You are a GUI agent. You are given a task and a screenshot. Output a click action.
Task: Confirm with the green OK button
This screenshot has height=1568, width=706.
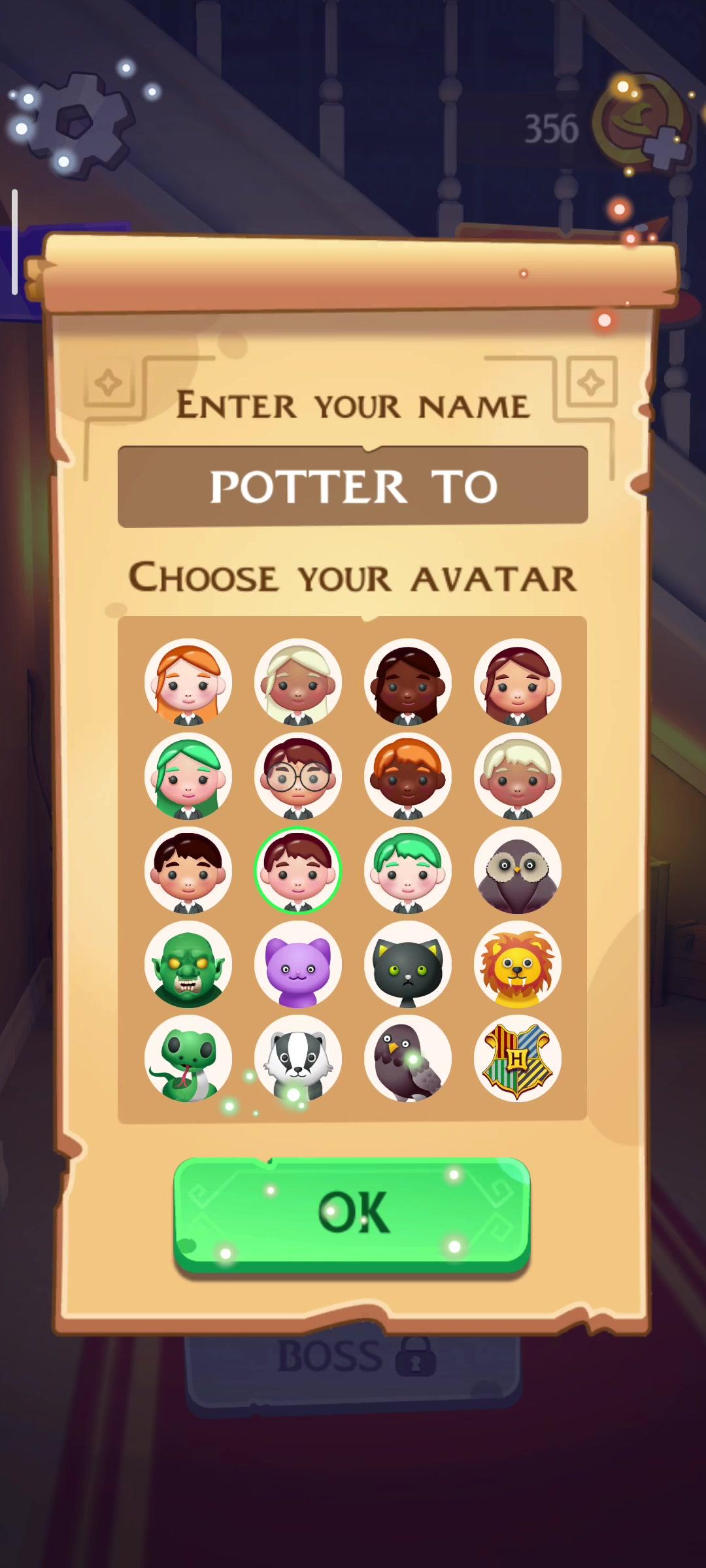click(x=352, y=1215)
